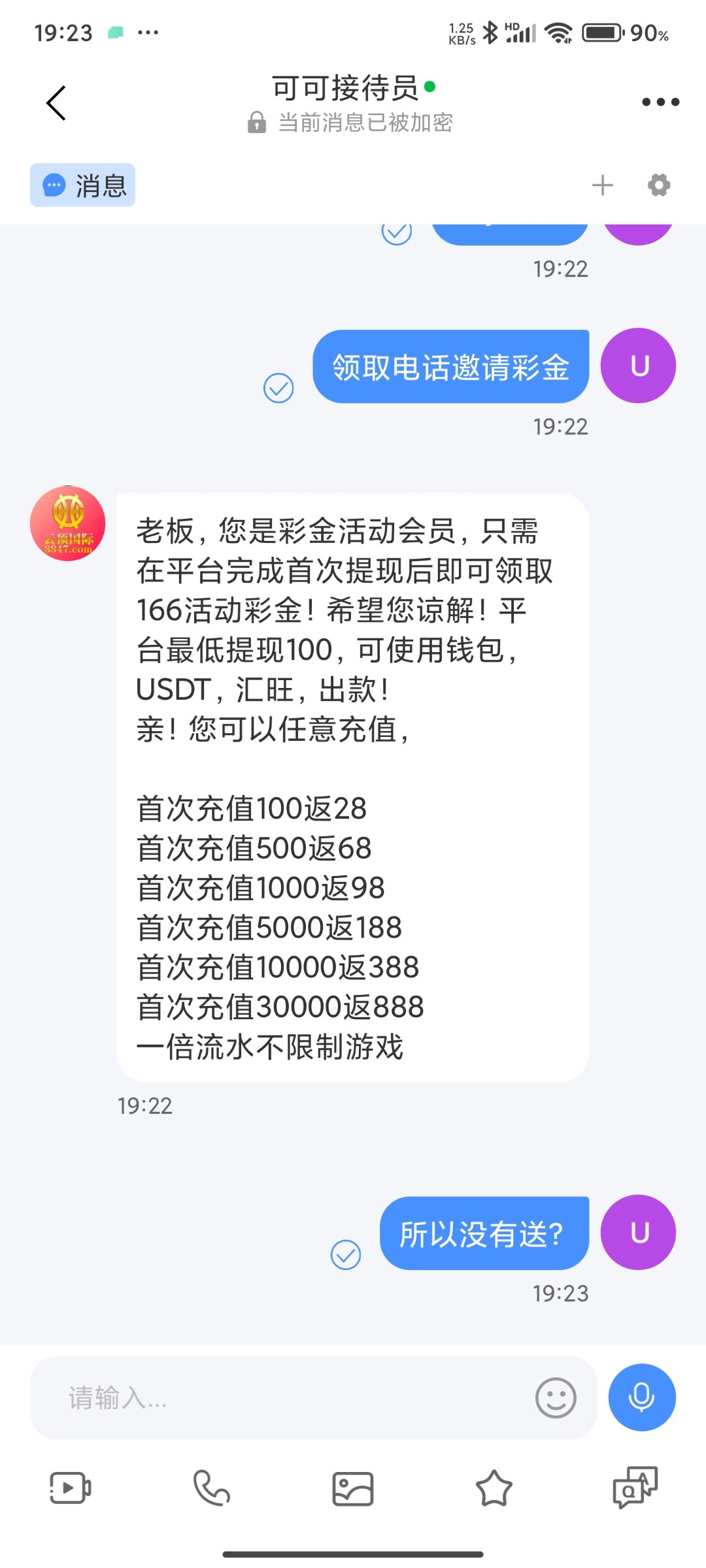Tap the + add button near the gear
Image resolution: width=706 pixels, height=1568 pixels.
(602, 185)
